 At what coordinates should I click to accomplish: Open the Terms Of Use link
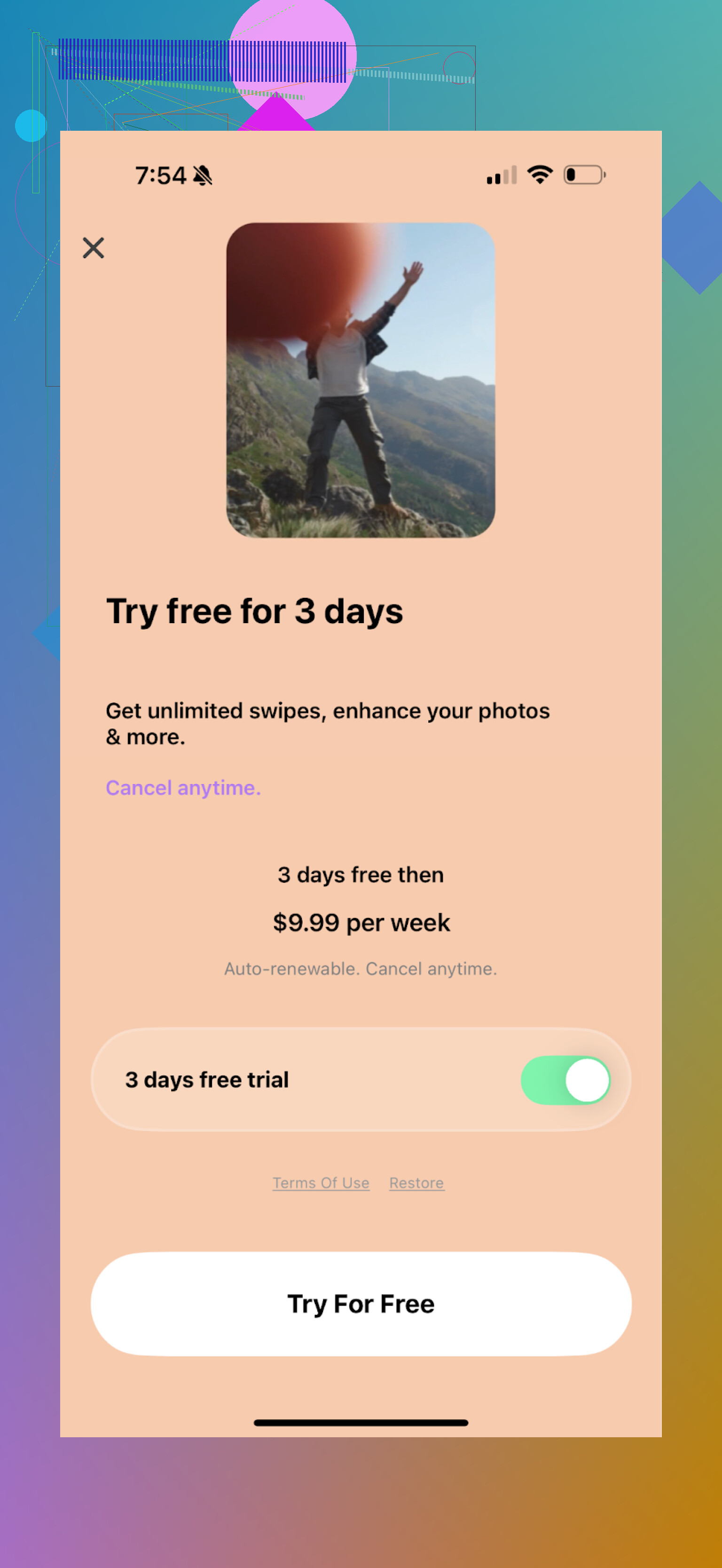(x=321, y=1183)
